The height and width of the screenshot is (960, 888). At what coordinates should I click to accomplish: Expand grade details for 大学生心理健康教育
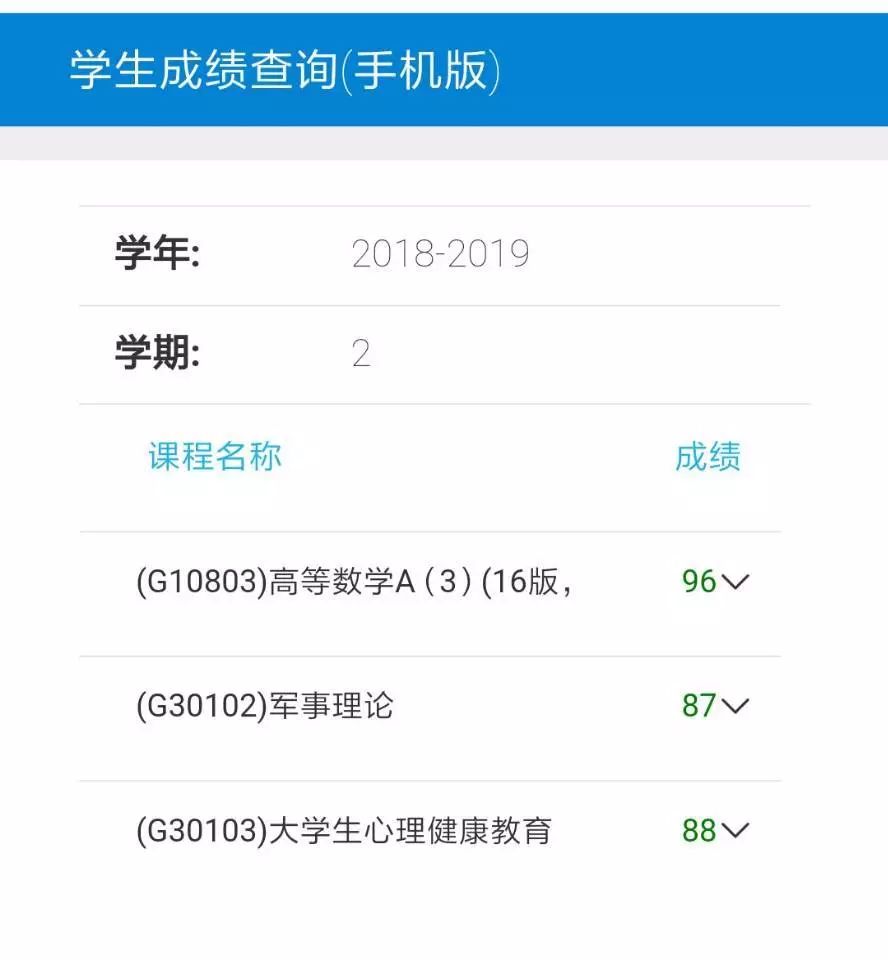pyautogui.click(x=734, y=831)
